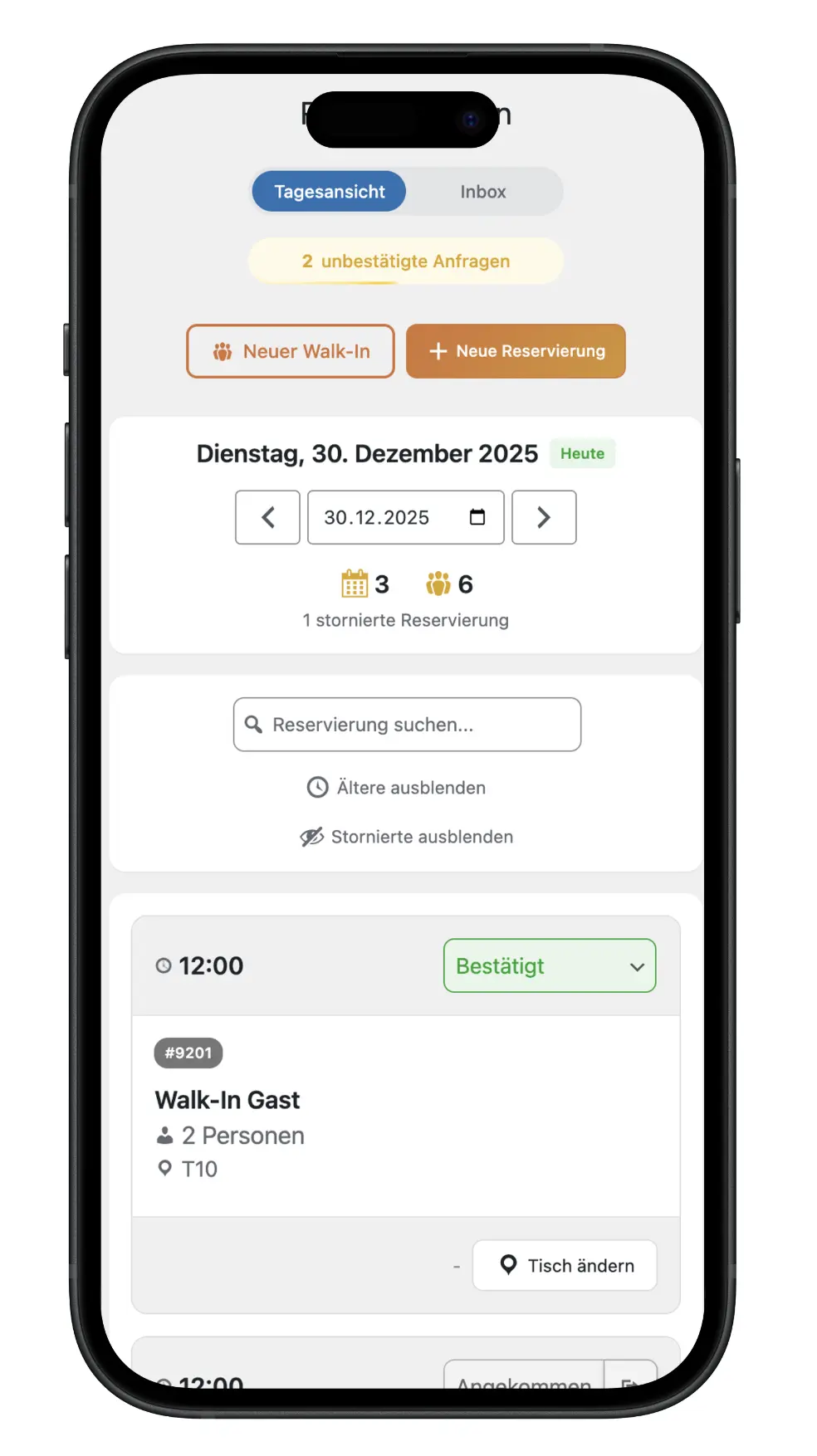Switch to the Inbox tab

pyautogui.click(x=482, y=192)
